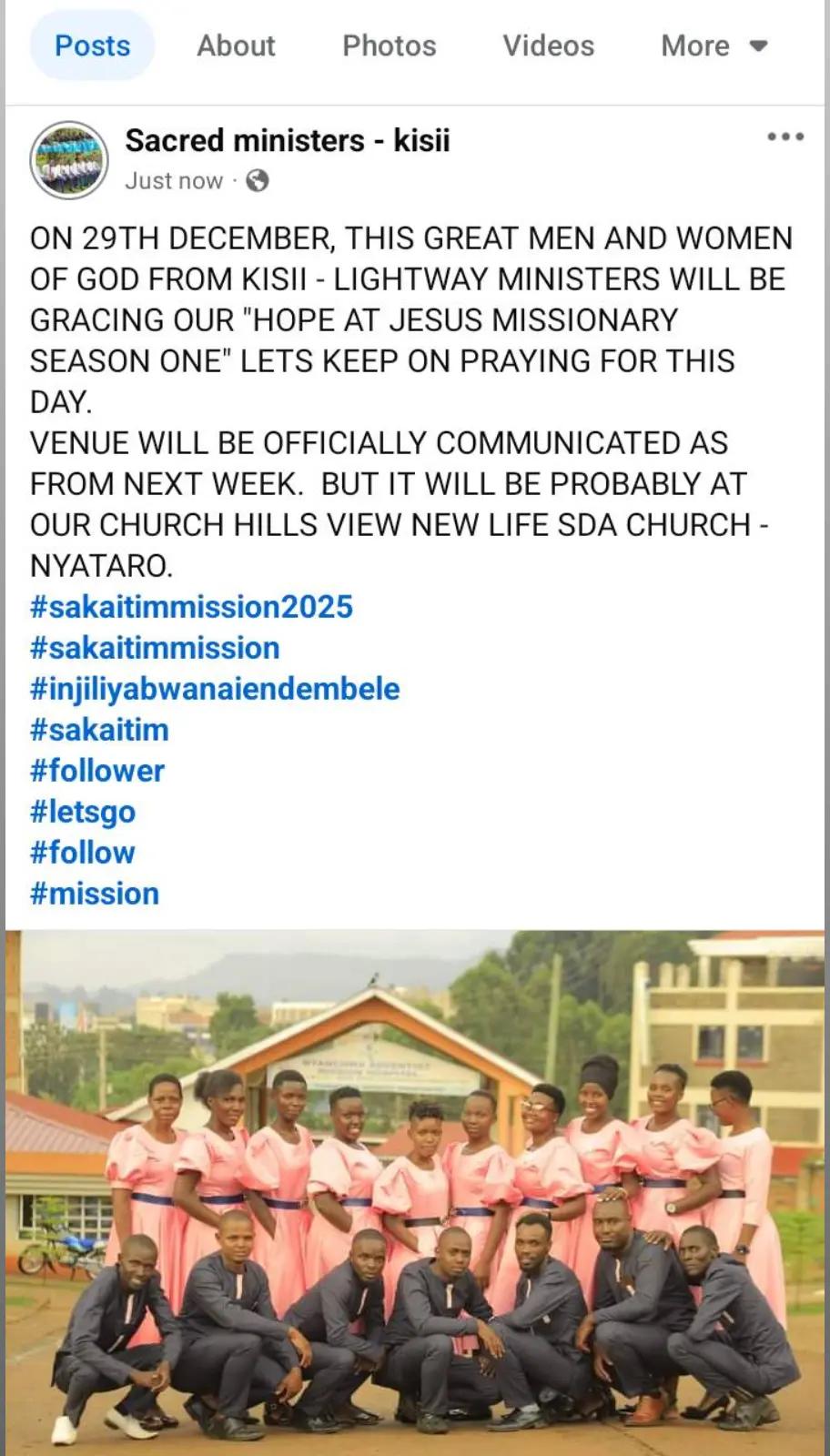Open the Sacred ministers - kisii page name
This screenshot has width=830, height=1456.
coord(287,140)
